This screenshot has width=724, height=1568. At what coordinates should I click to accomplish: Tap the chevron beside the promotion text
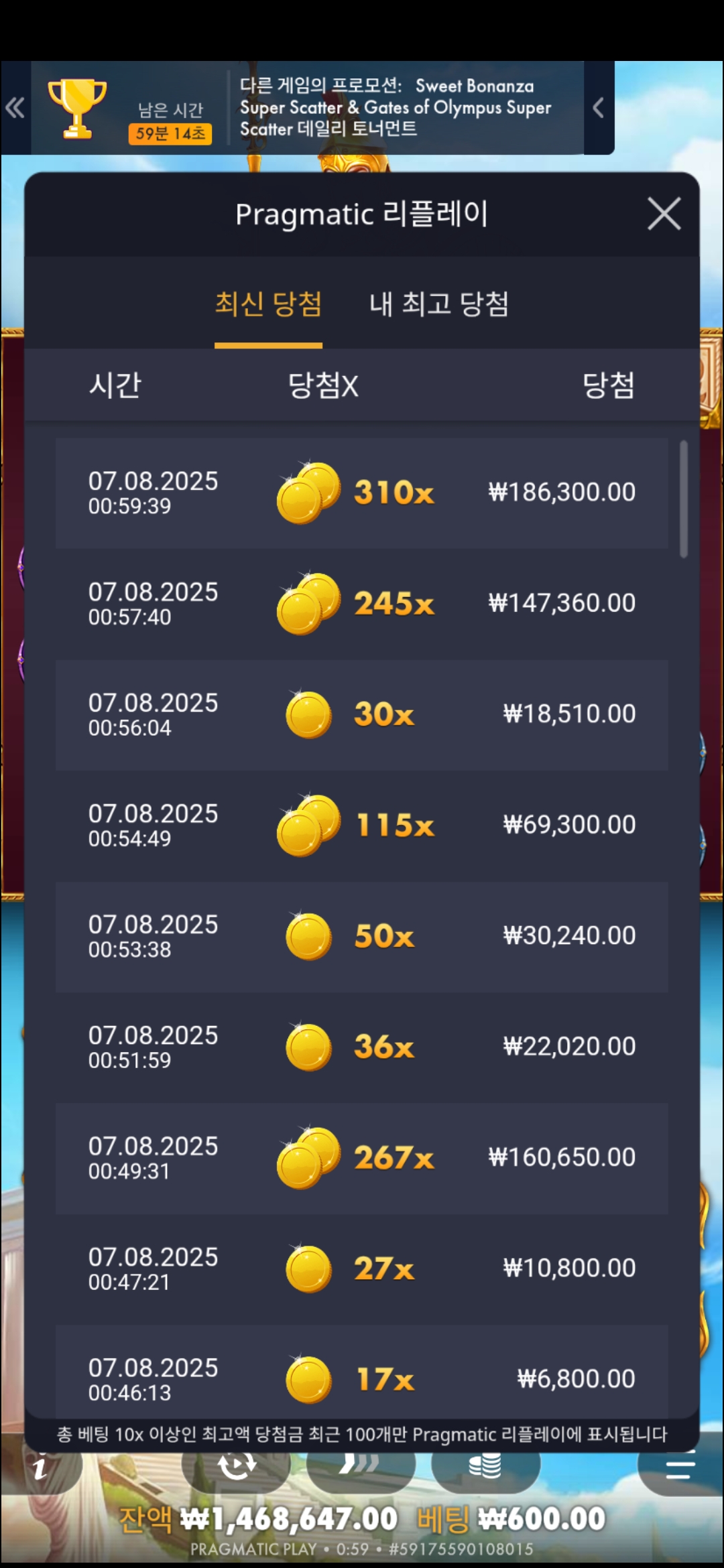coord(598,108)
